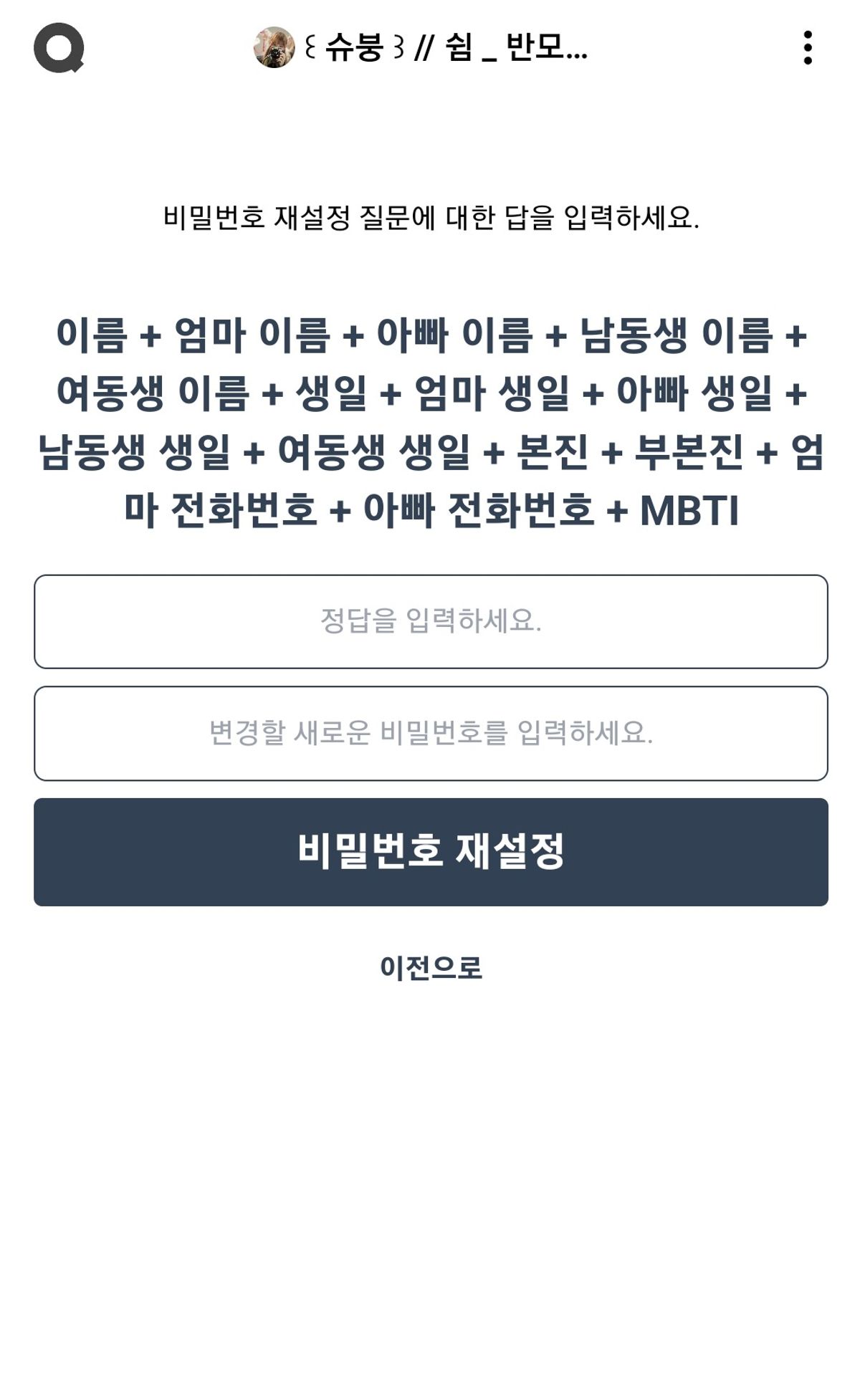Tap the Q logo icon at top left

(x=59, y=48)
